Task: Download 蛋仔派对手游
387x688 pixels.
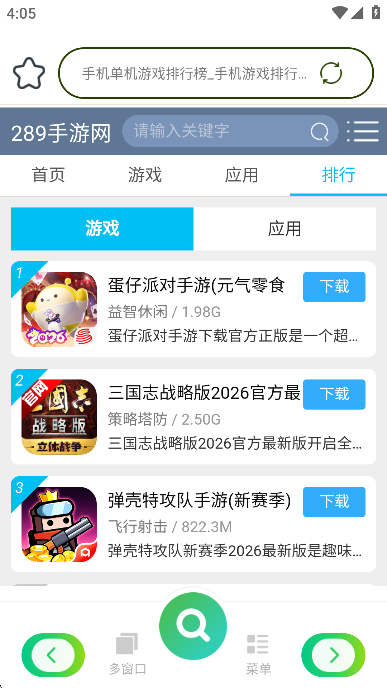Action: [x=334, y=287]
